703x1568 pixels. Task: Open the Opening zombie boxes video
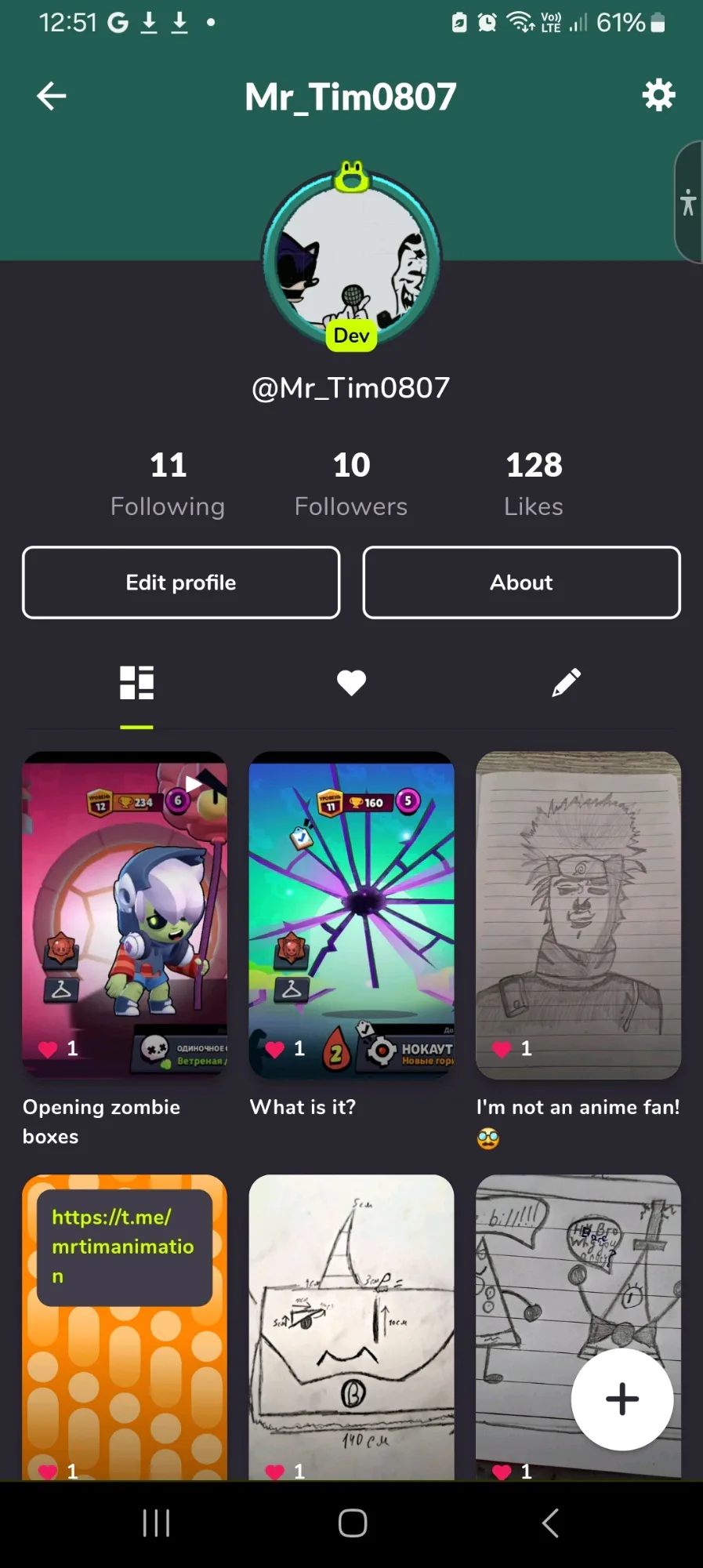pyautogui.click(x=125, y=915)
